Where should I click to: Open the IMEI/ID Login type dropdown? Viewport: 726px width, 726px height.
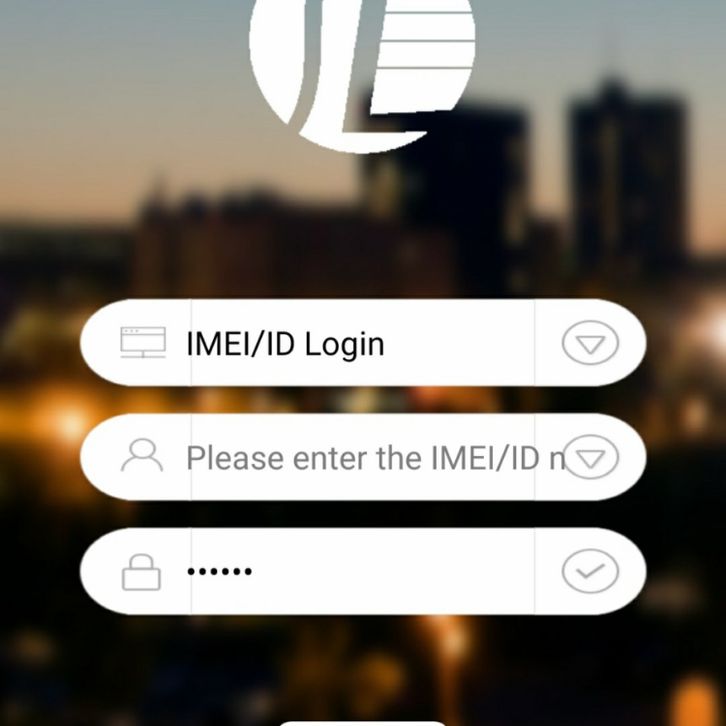click(590, 344)
